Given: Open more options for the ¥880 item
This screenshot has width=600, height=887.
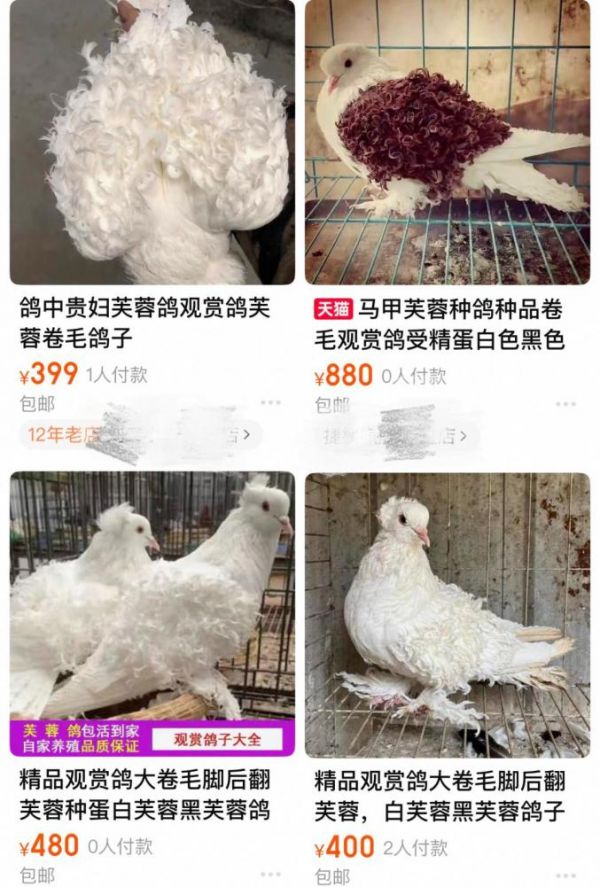Looking at the screenshot, I should 566,403.
